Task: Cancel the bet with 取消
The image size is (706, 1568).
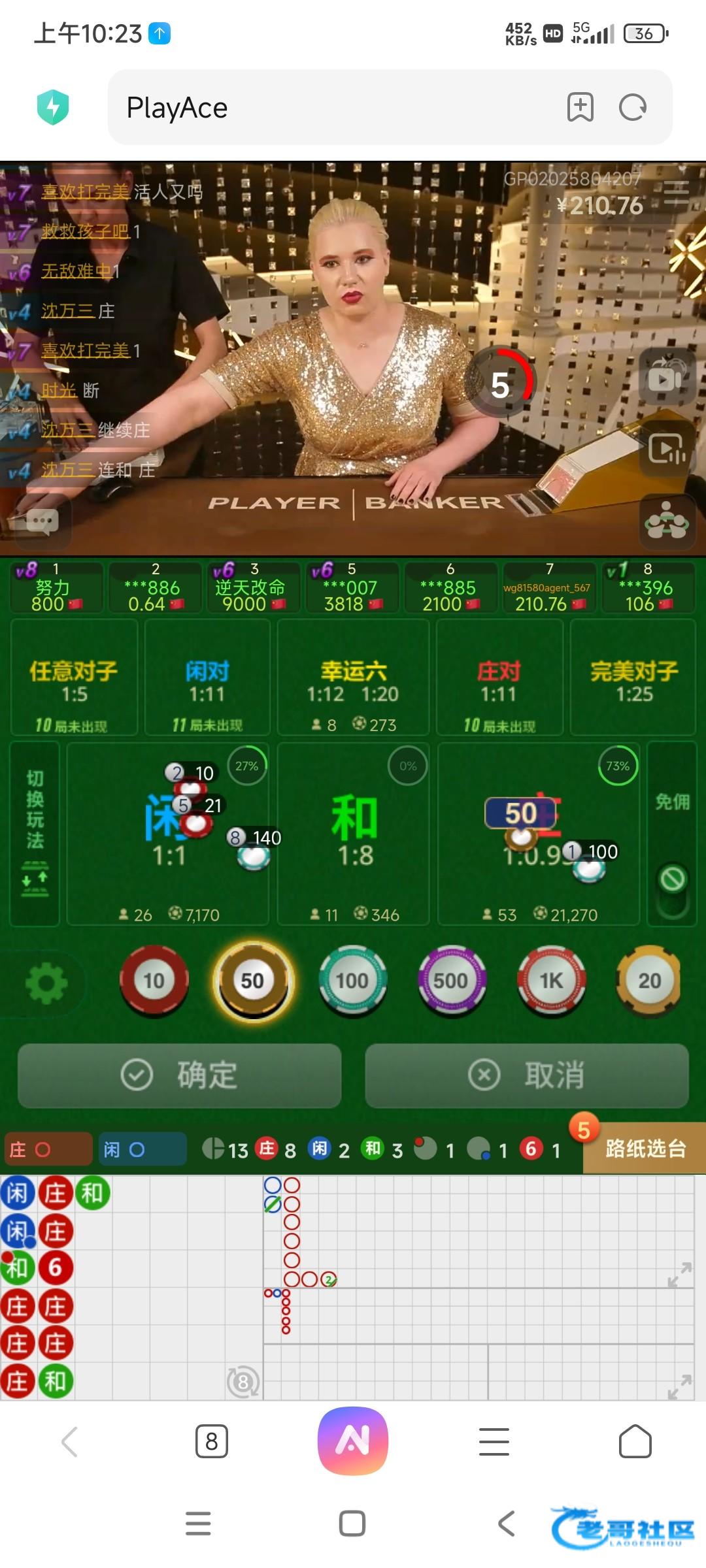Action: click(527, 1075)
